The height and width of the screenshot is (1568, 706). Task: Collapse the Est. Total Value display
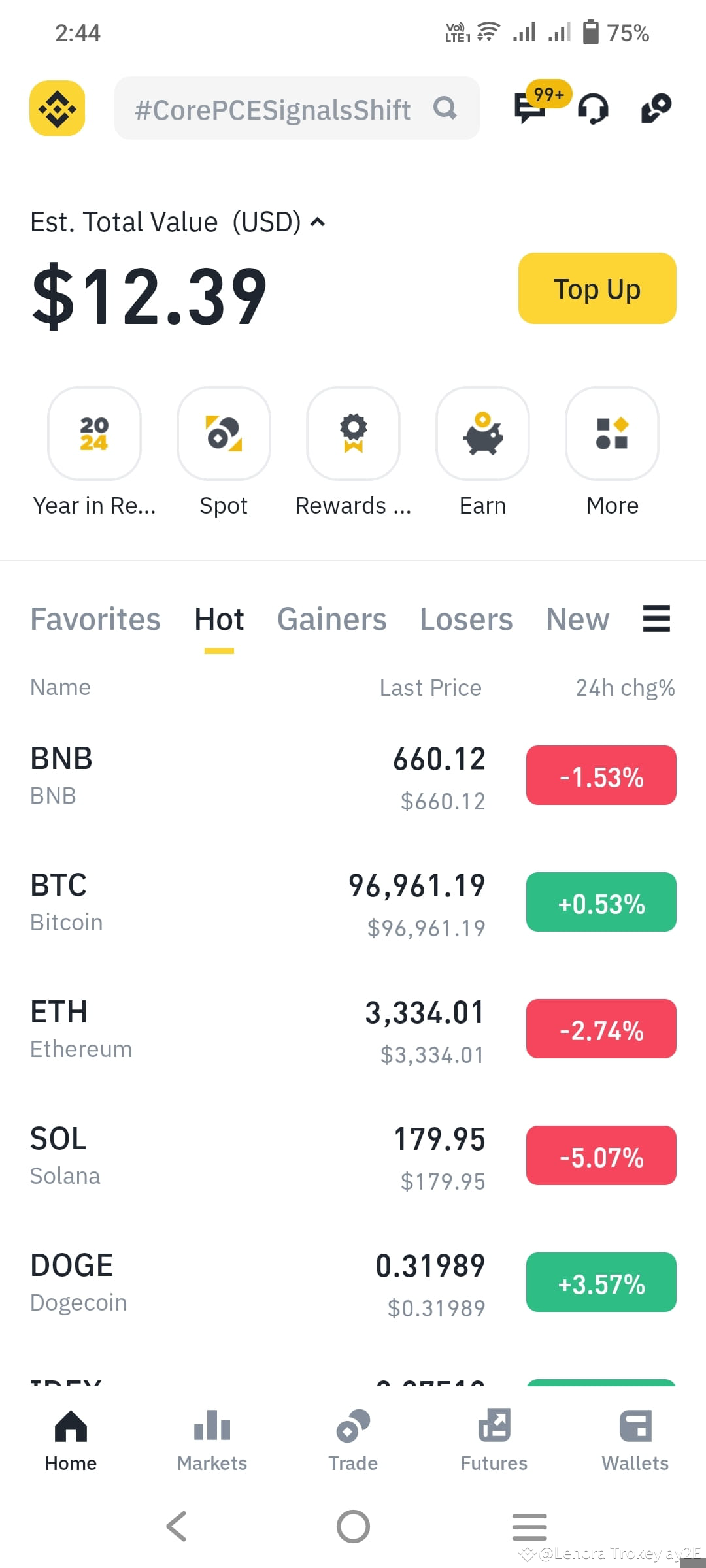pos(317,222)
